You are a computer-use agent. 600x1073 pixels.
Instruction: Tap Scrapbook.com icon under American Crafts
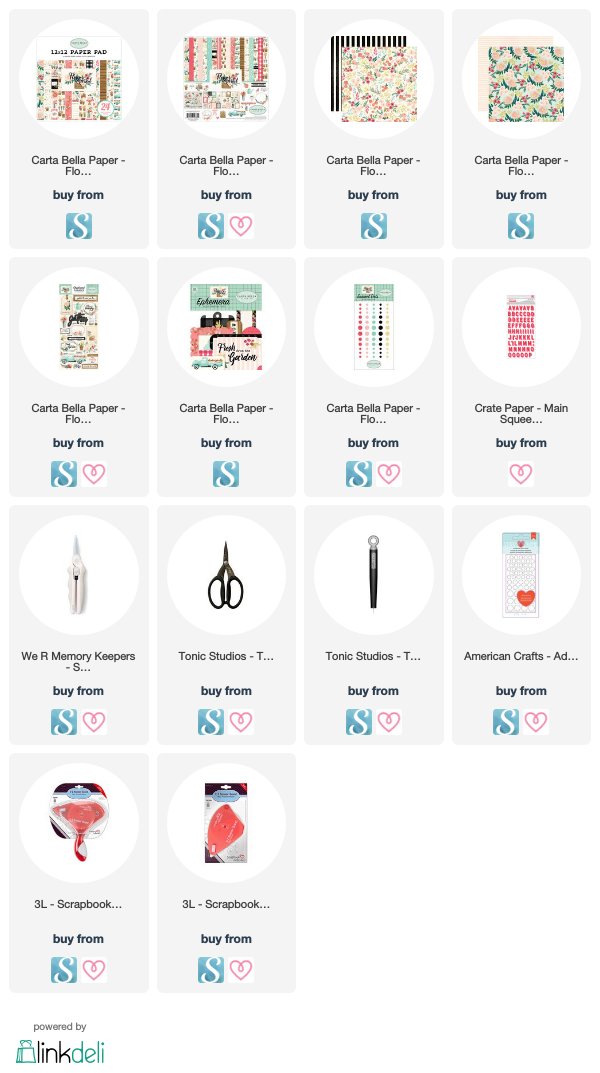pyautogui.click(x=506, y=722)
